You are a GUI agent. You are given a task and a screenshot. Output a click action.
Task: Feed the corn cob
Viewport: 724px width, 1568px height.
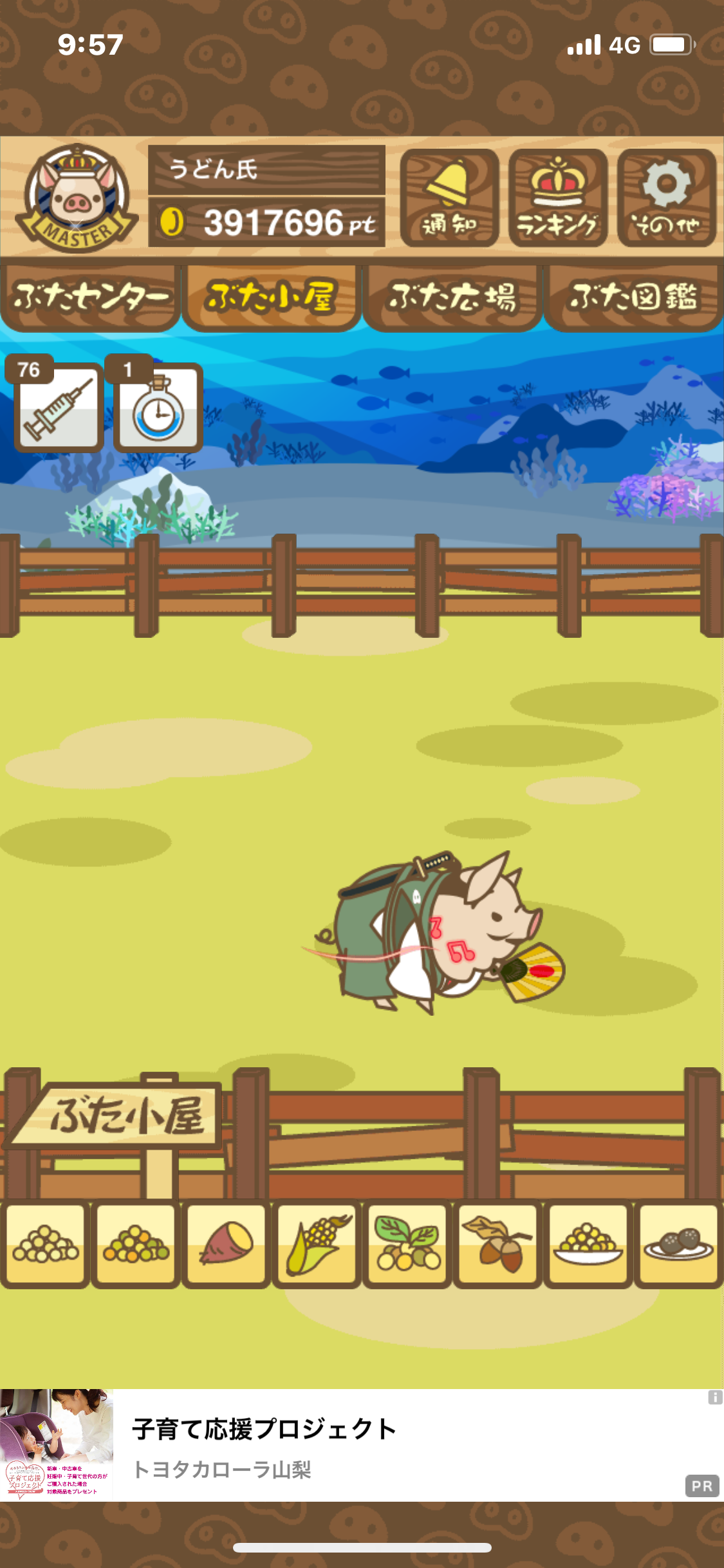point(317,1244)
